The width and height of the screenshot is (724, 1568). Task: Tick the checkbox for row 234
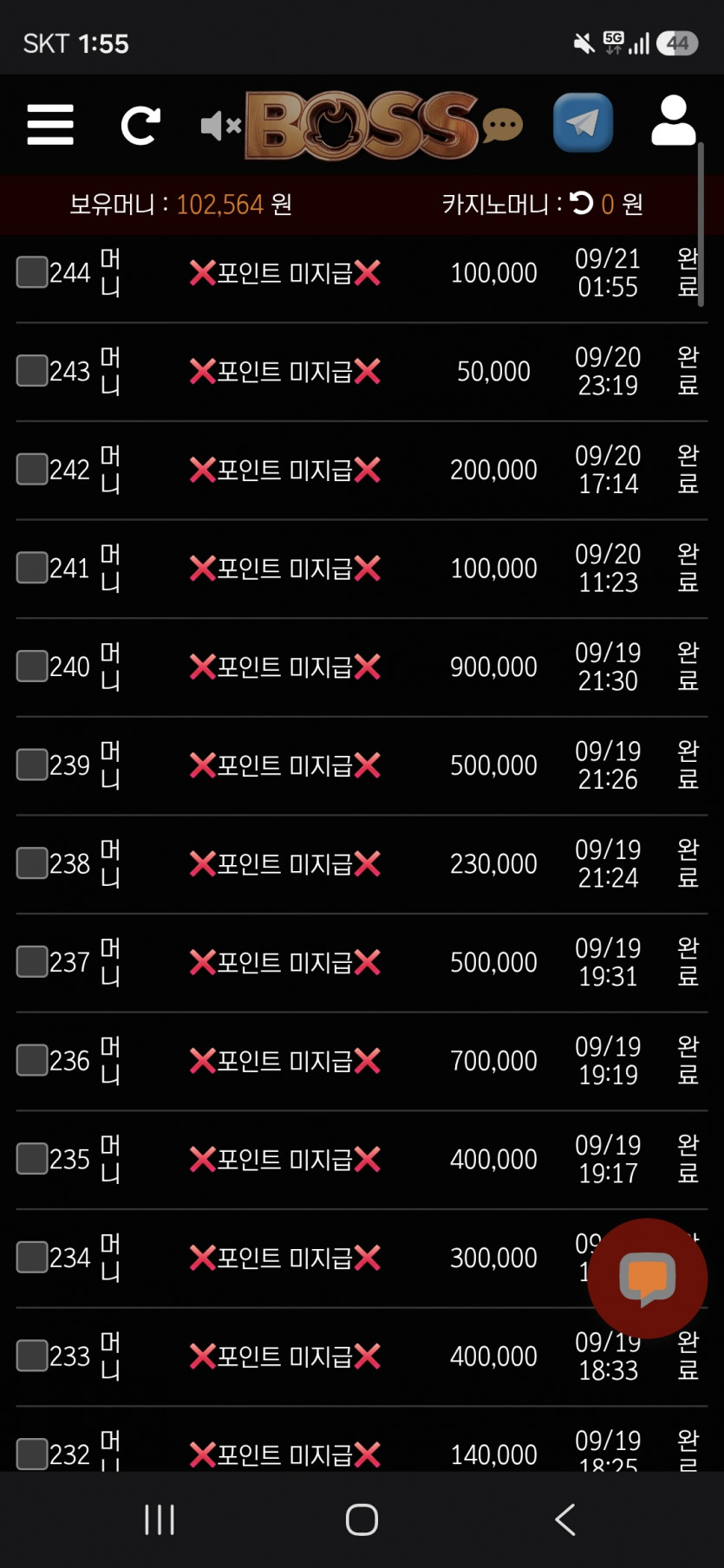pos(32,1257)
